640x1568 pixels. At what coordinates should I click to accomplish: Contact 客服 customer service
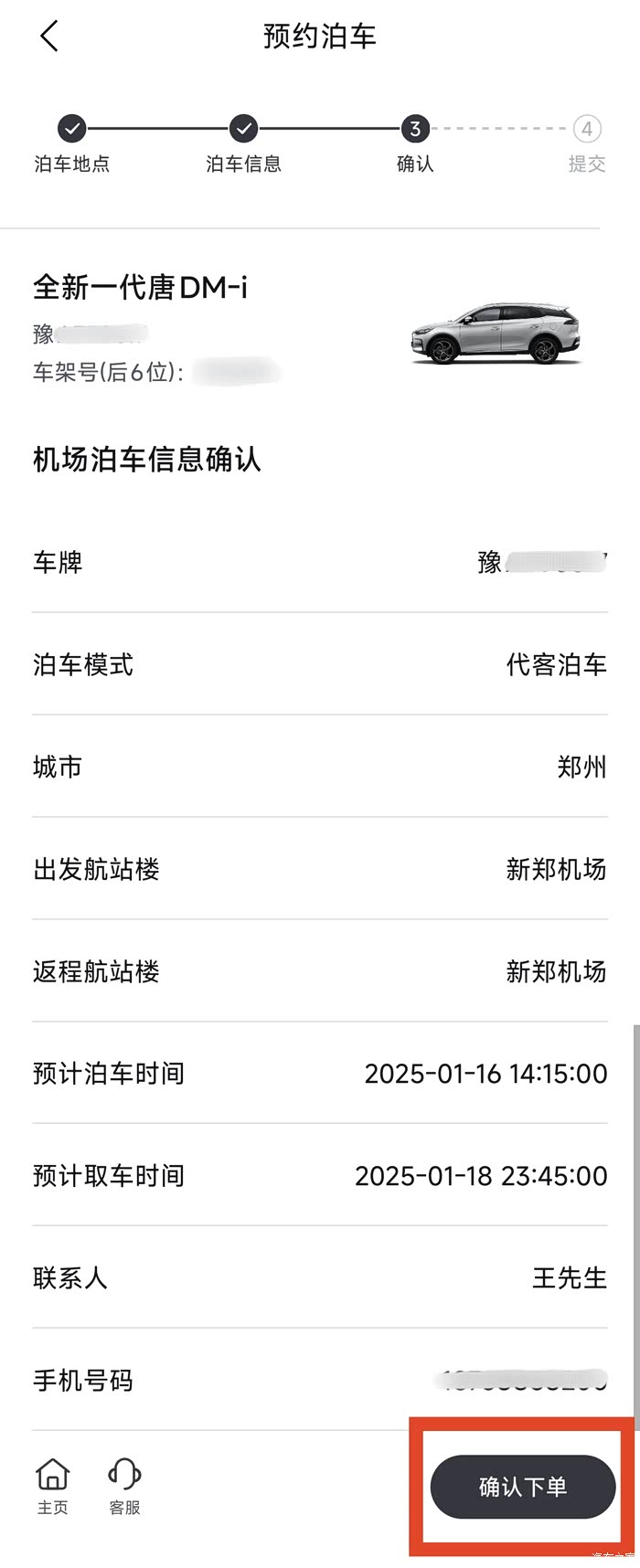pyautogui.click(x=124, y=1486)
